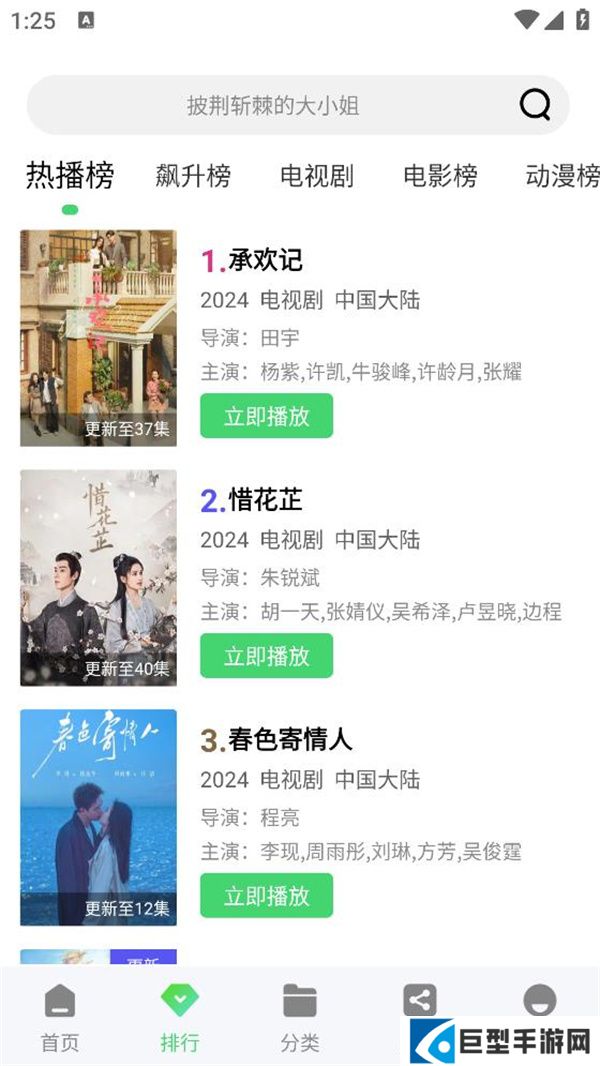Image resolution: width=600 pixels, height=1066 pixels.
Task: Play 惜花芷 with 立即播放
Action: pyautogui.click(x=266, y=656)
